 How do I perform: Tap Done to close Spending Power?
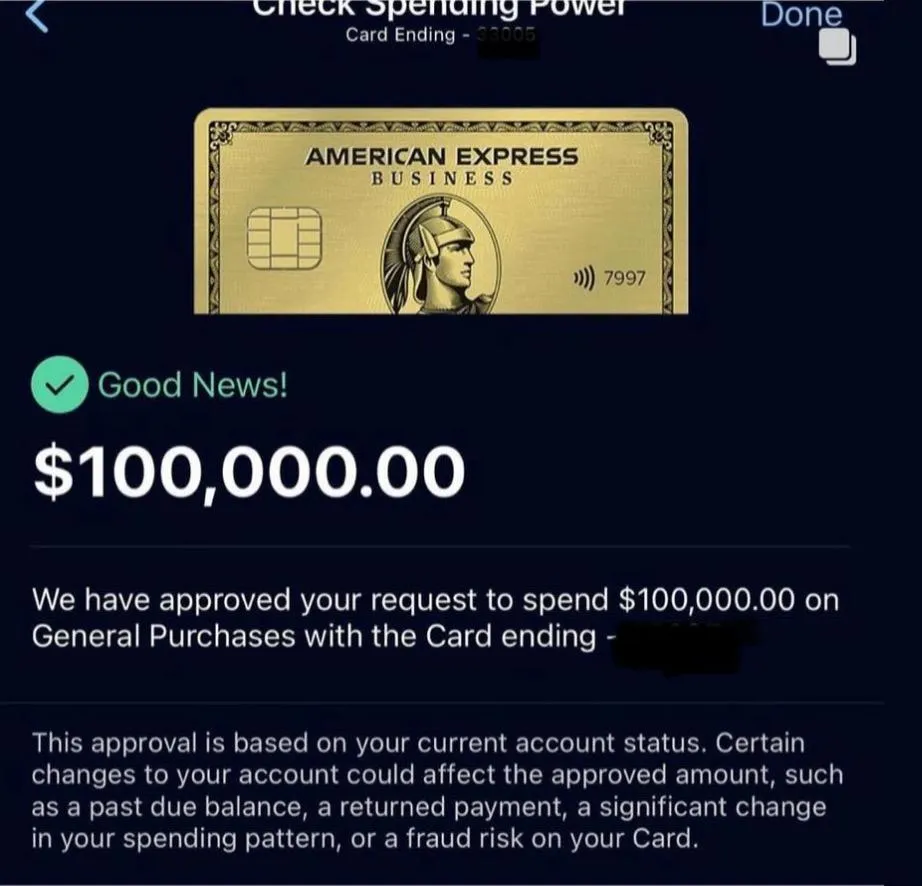801,14
